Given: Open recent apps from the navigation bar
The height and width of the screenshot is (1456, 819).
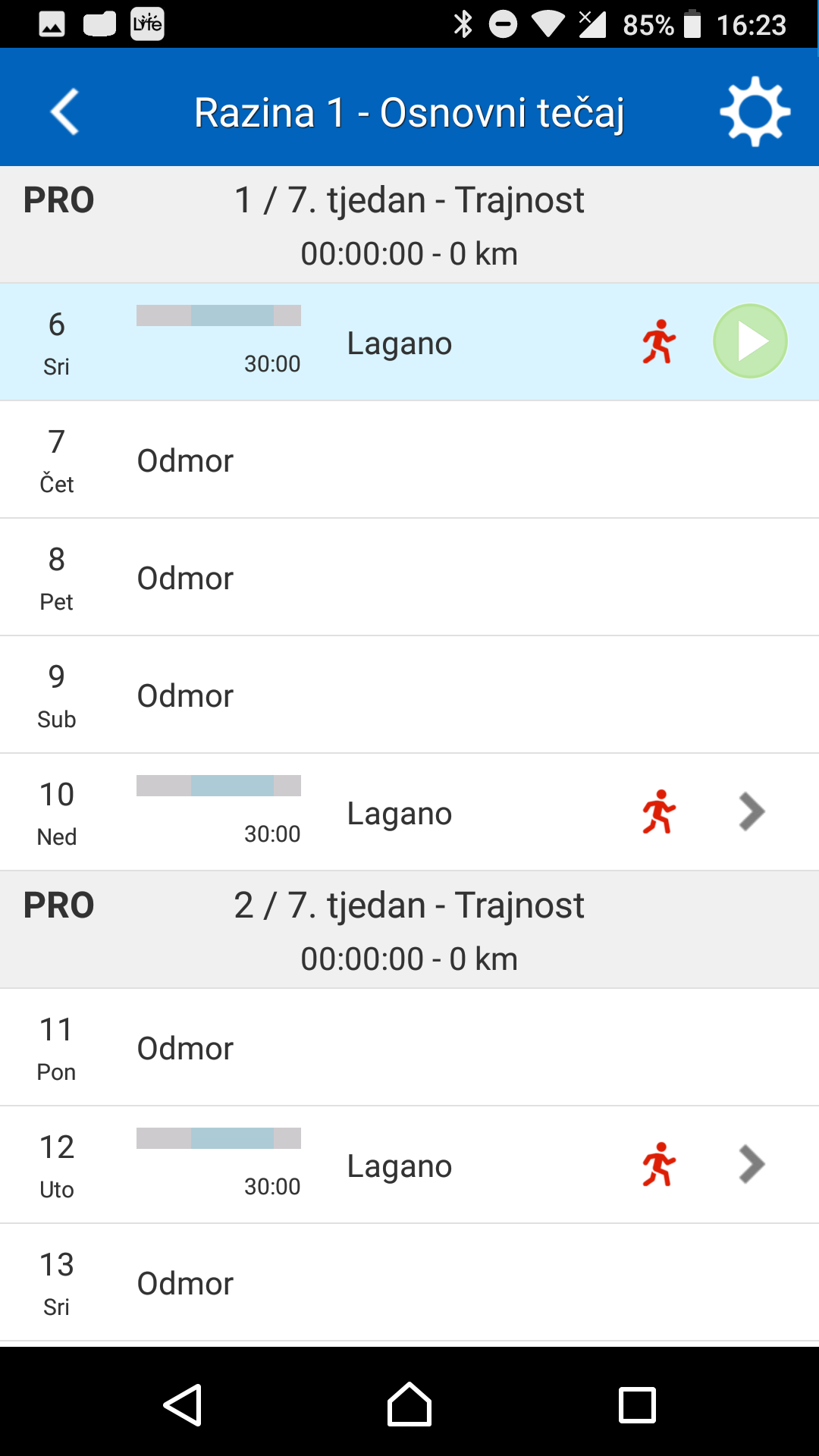Looking at the screenshot, I should [637, 1404].
